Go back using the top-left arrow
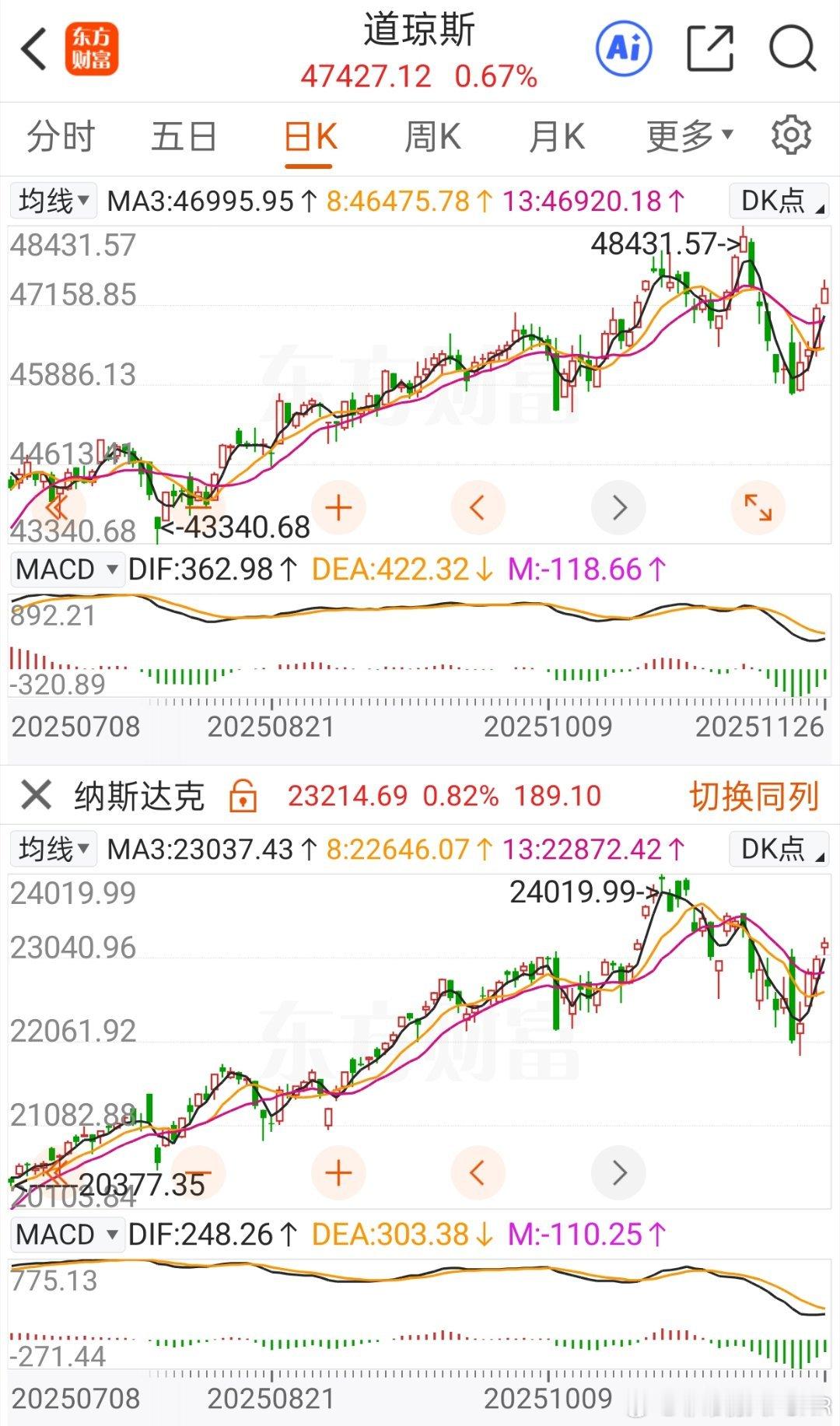This screenshot has height=1426, width=840. tap(34, 49)
